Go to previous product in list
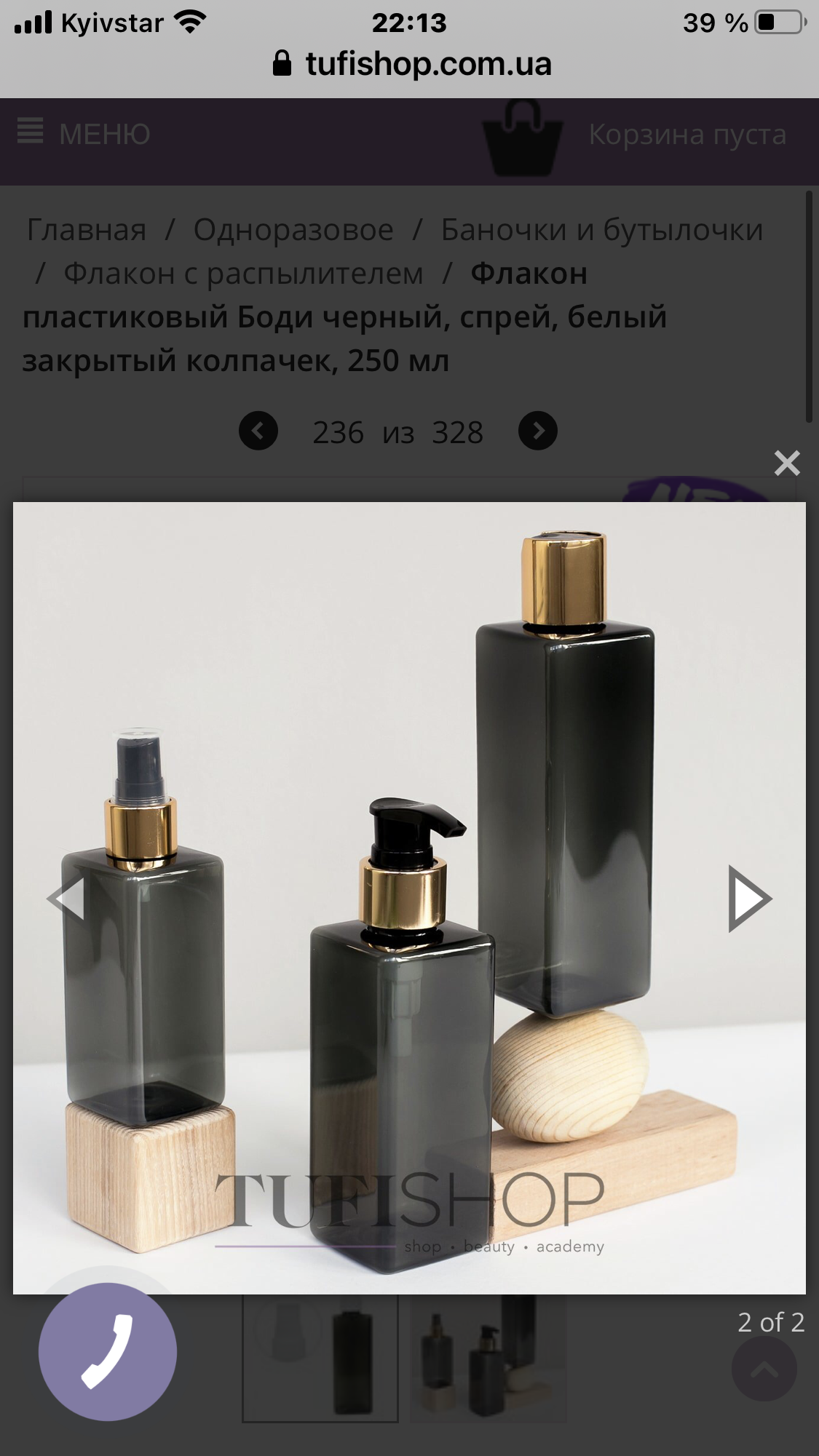819x1456 pixels. 258,431
